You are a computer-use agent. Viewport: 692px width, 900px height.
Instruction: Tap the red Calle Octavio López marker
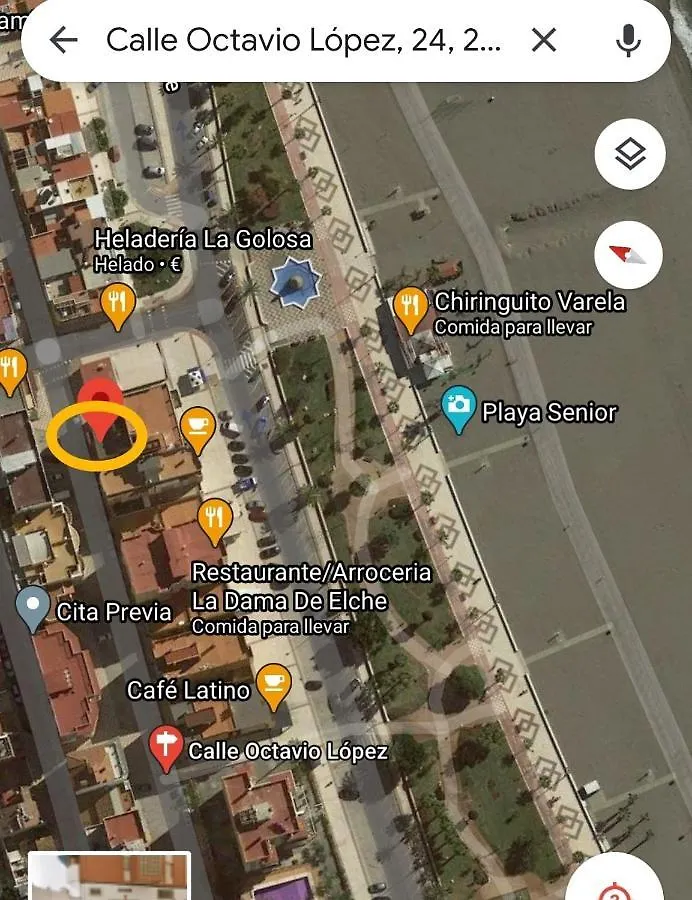tap(164, 747)
